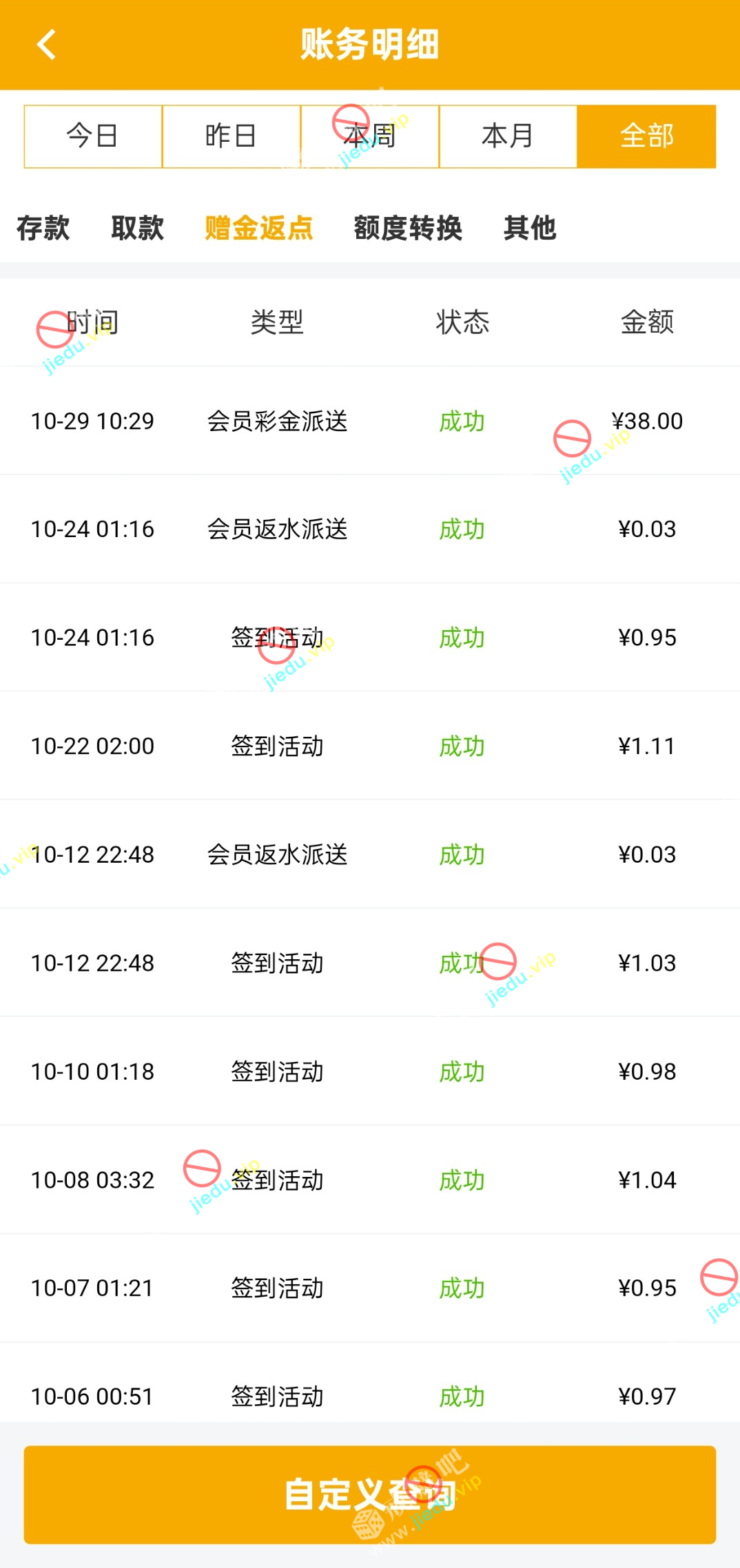Tap the 赠金返点 category tab

click(x=259, y=228)
